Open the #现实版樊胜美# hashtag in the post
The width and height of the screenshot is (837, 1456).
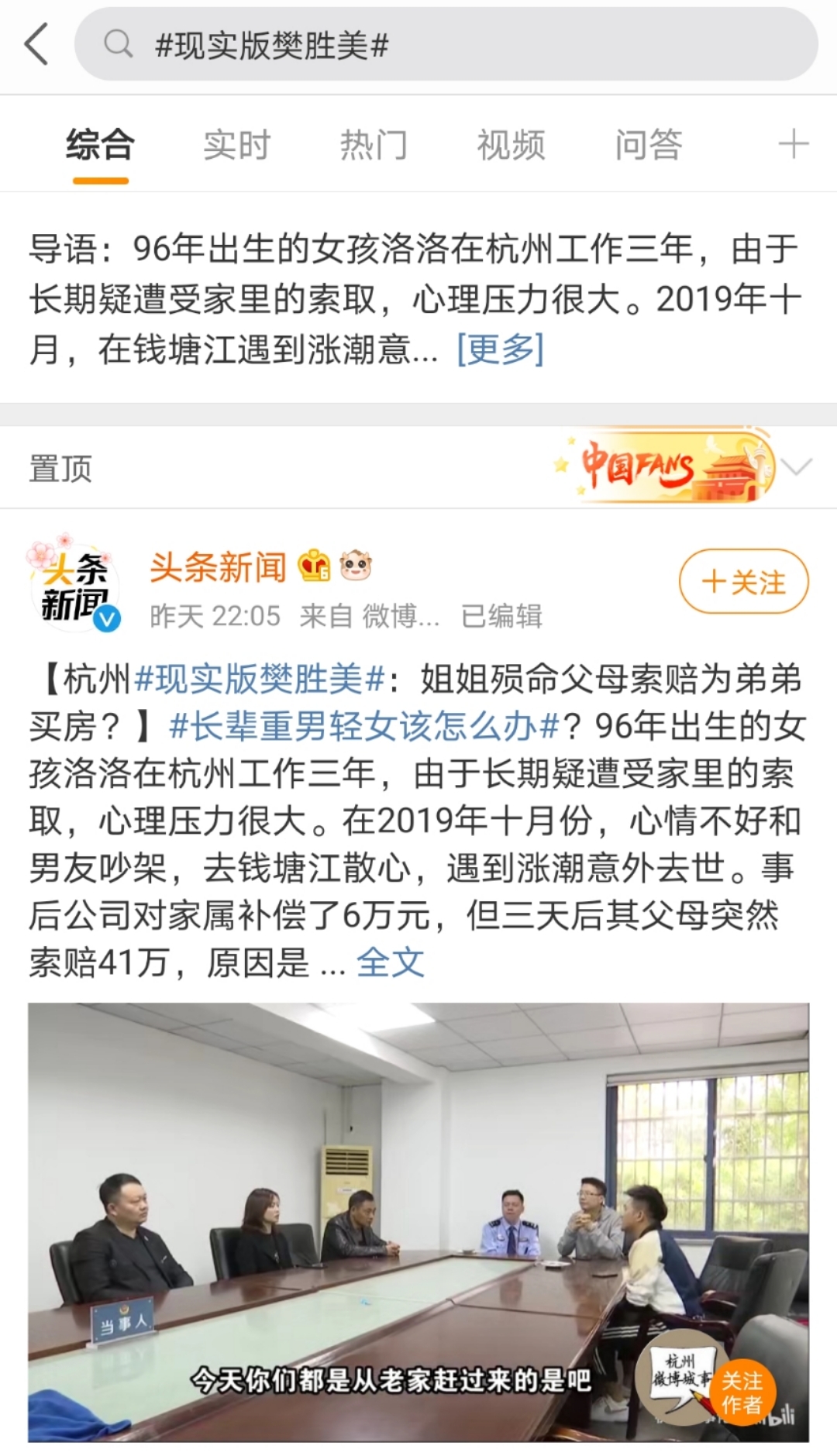click(260, 680)
